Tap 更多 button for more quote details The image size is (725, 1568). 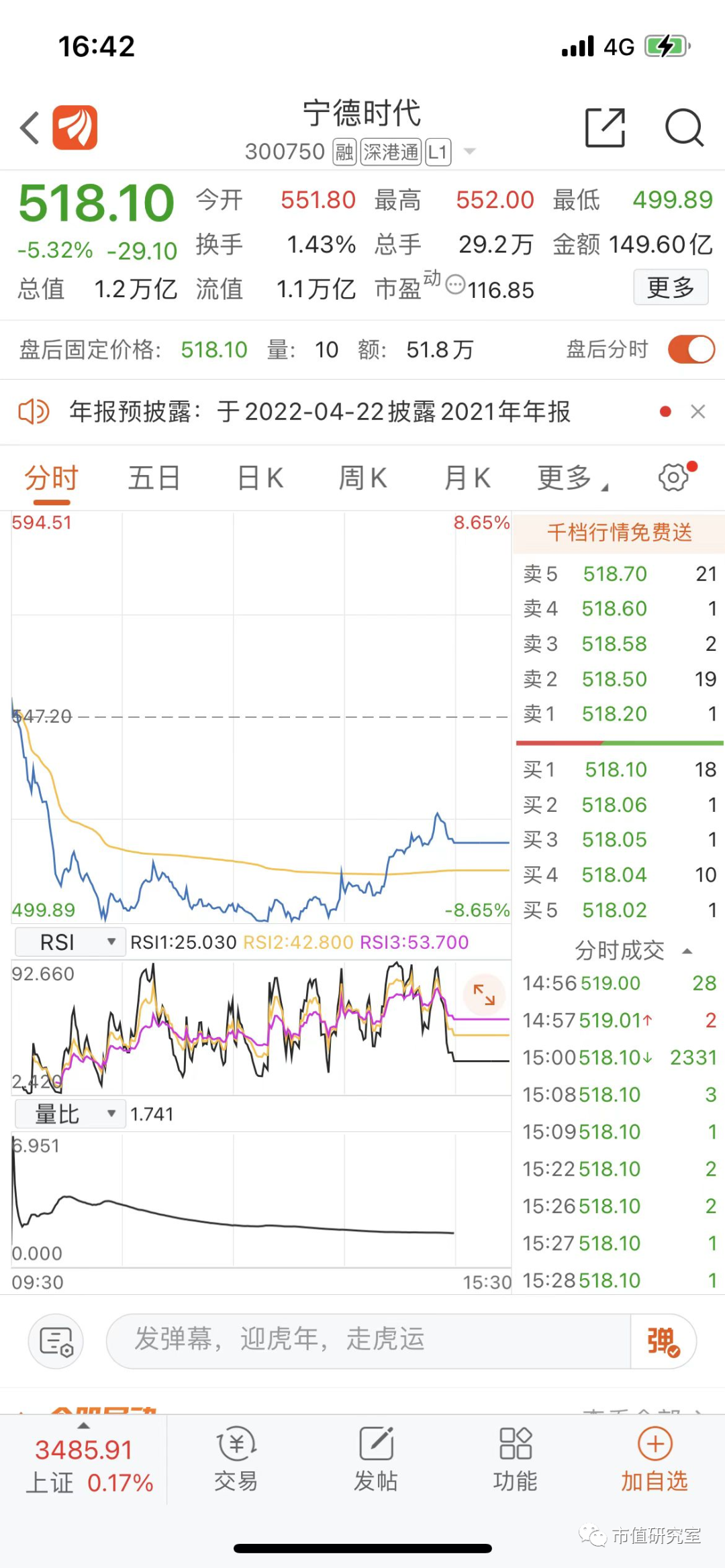coord(670,288)
